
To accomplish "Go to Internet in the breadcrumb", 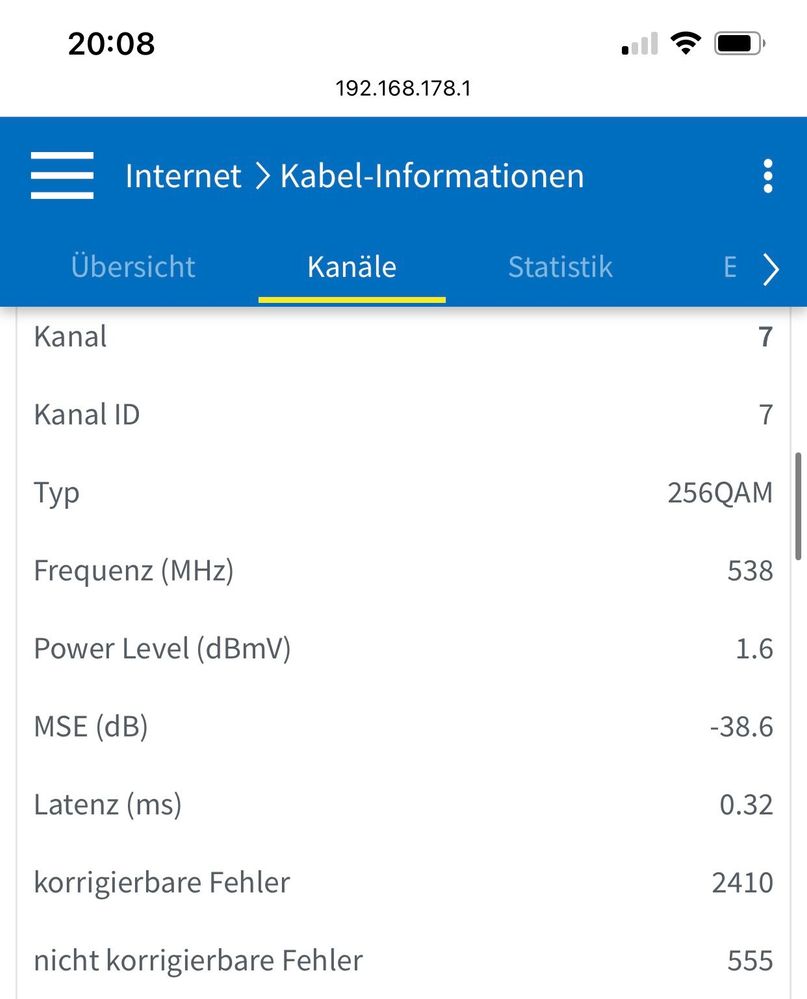I will point(183,176).
